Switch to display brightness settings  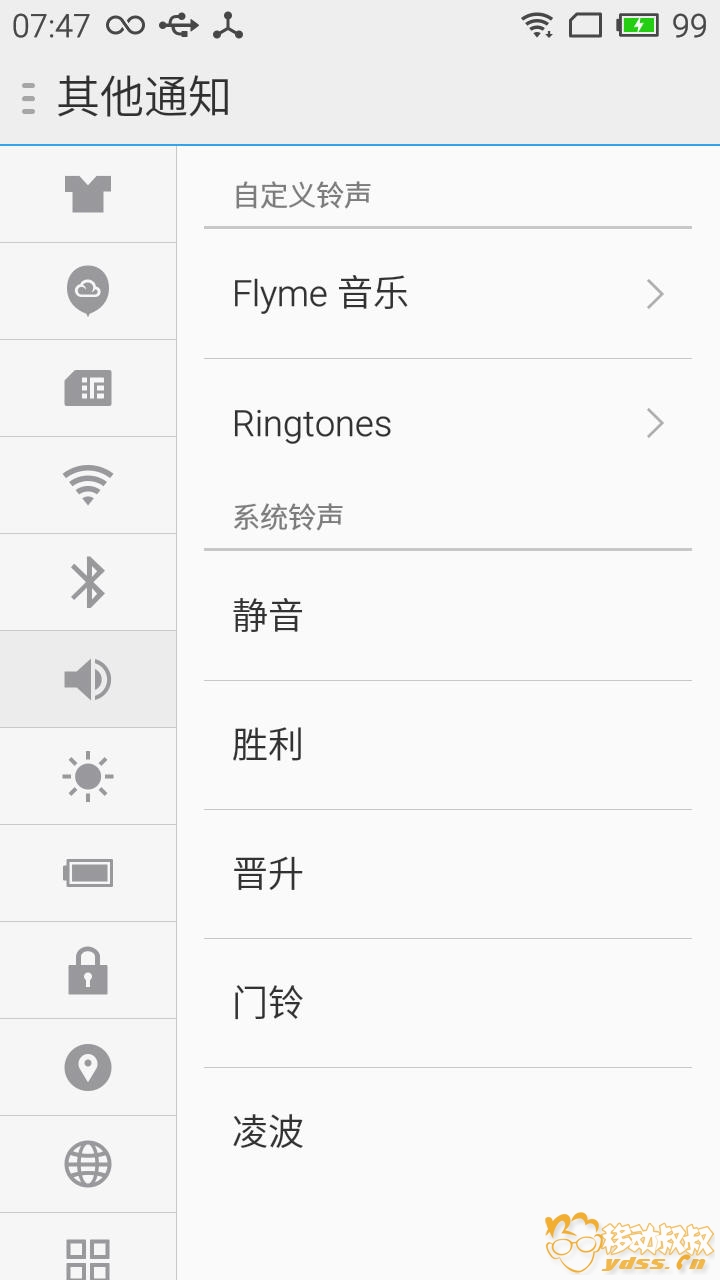[x=88, y=776]
